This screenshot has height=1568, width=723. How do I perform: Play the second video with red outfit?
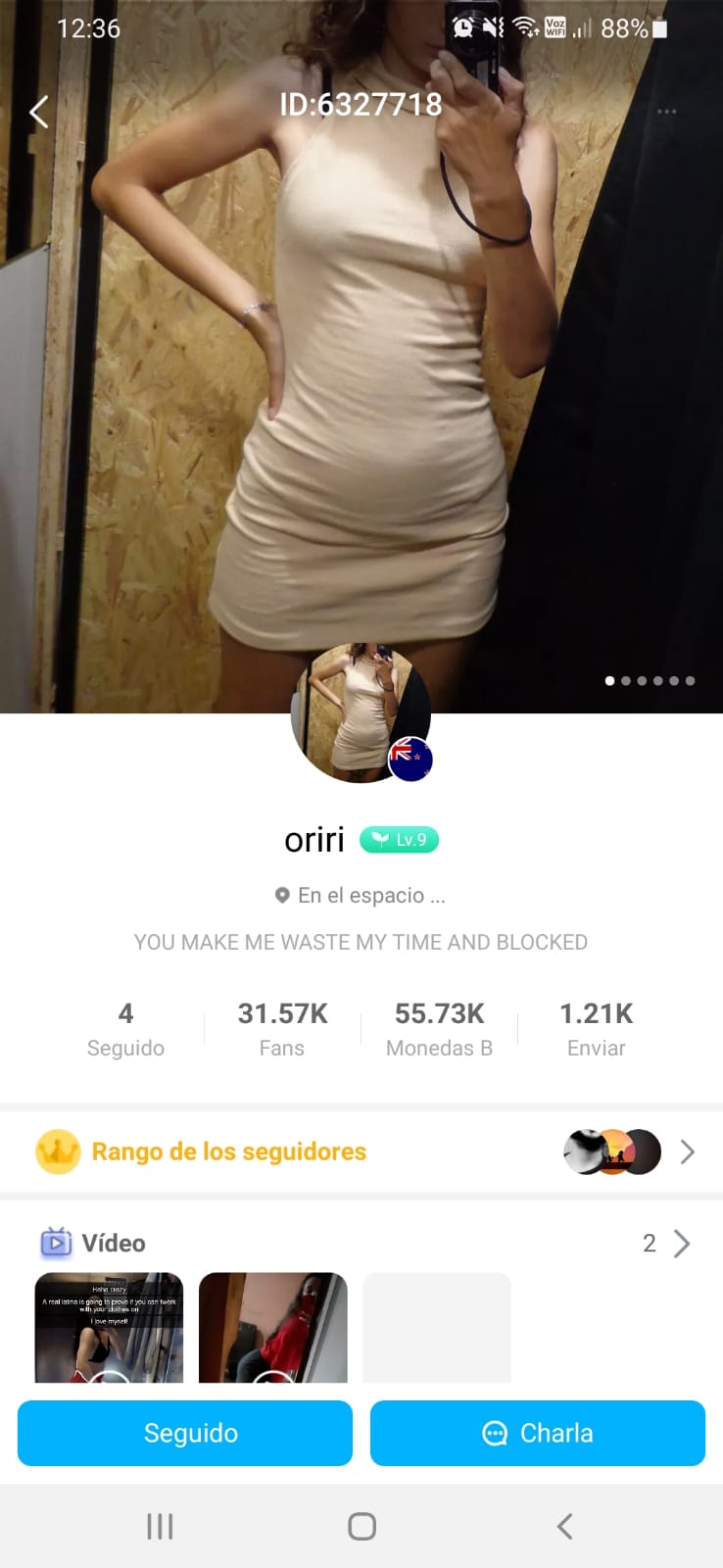point(273,1328)
